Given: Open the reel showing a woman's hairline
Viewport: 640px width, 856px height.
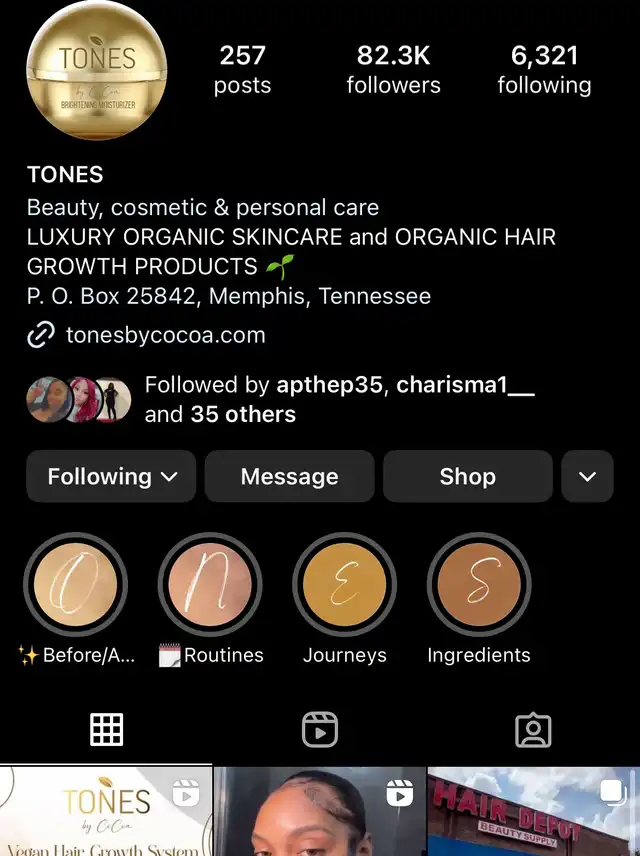Looking at the screenshot, I should click(x=319, y=812).
